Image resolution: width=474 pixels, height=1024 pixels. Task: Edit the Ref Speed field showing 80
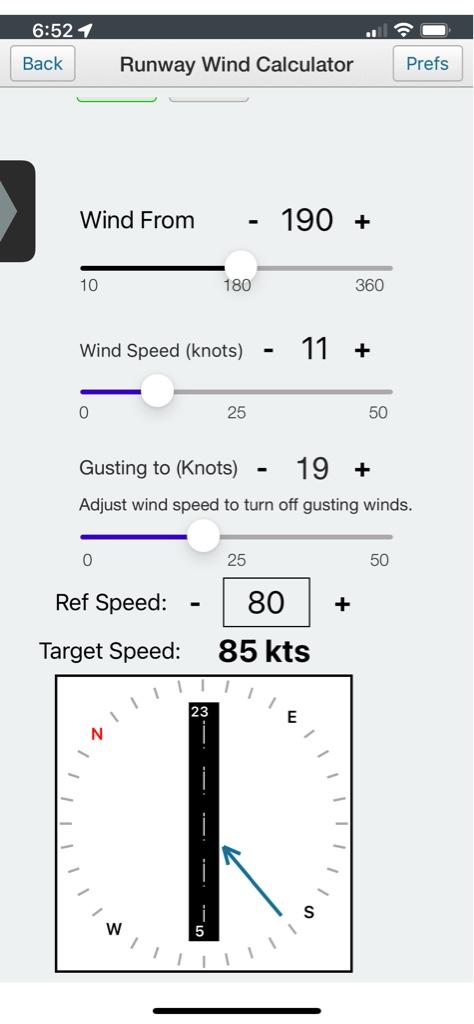pos(266,602)
